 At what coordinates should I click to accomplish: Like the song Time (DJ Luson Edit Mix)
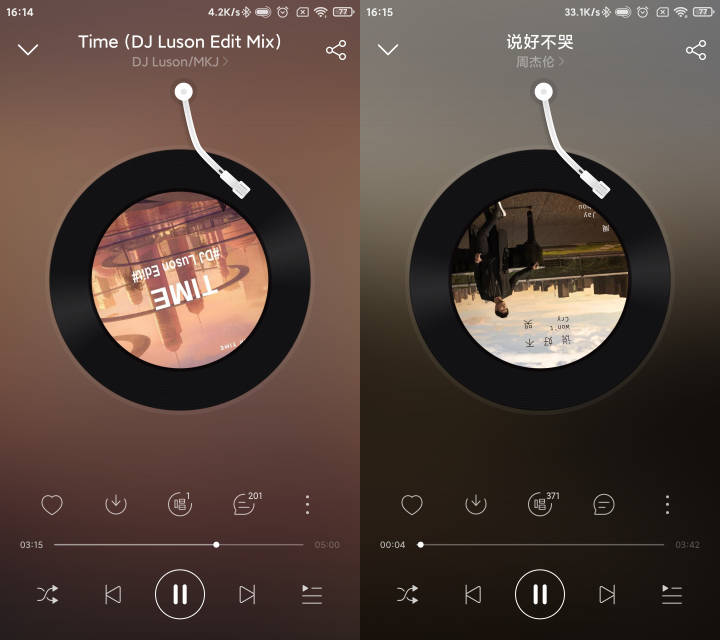click(x=52, y=505)
